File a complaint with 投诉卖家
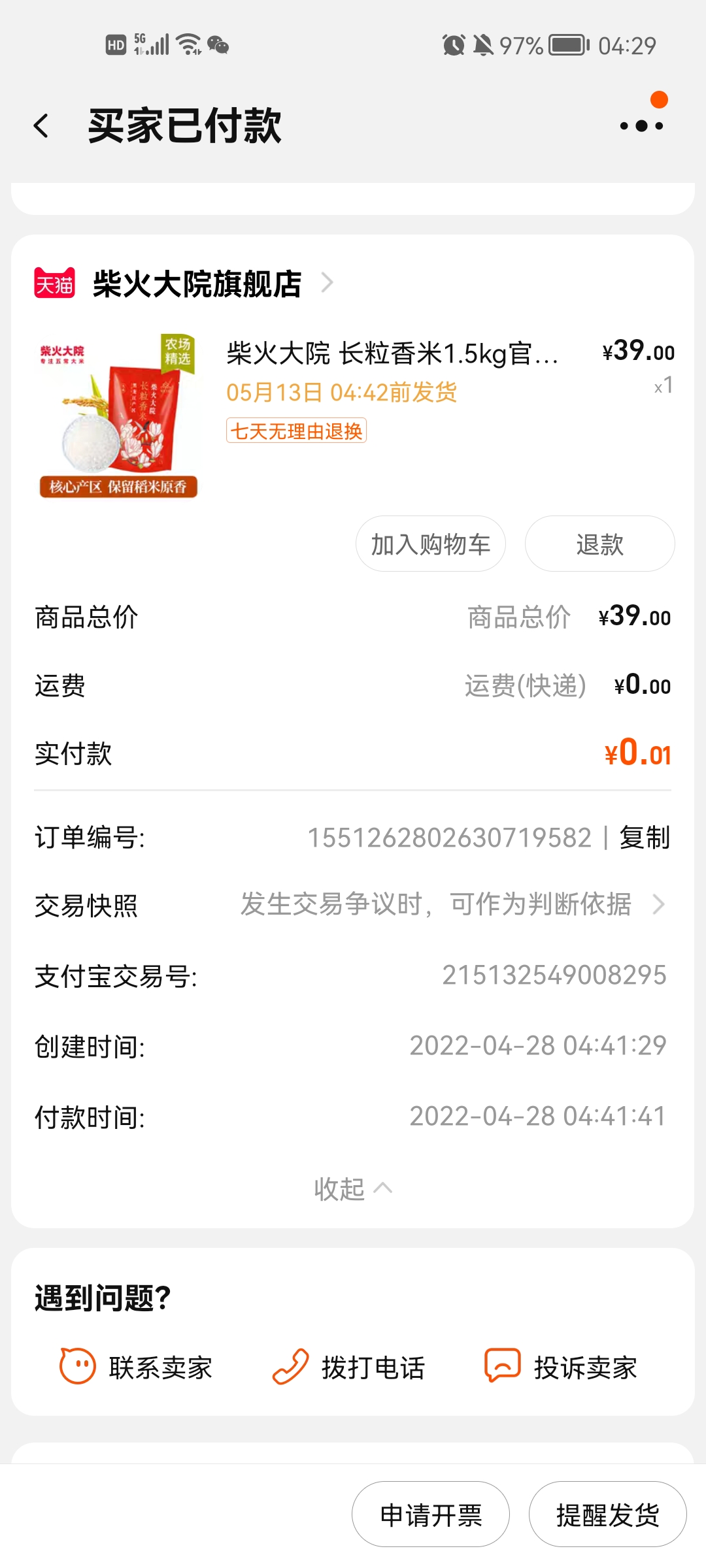 (x=561, y=1367)
